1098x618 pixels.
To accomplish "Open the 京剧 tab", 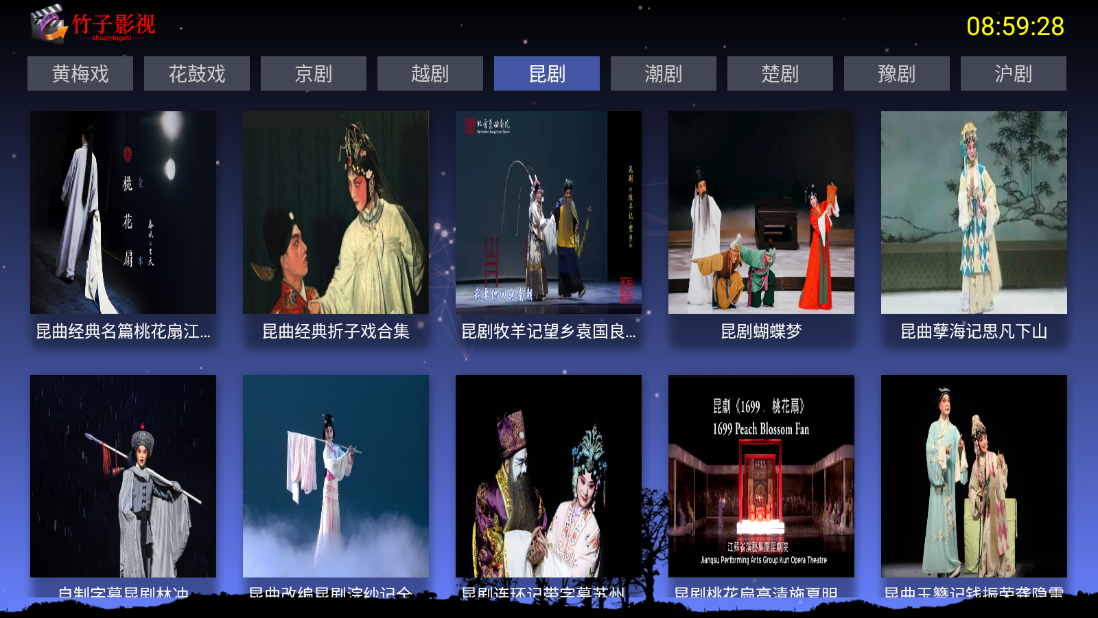I will click(x=313, y=74).
